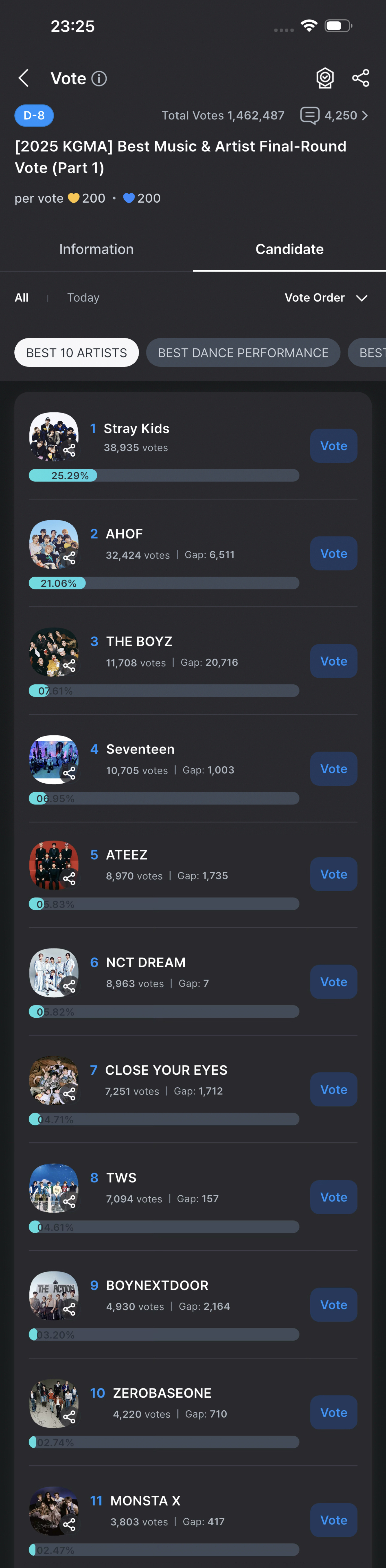Vote for CLOSE YOUR EYES

pyautogui.click(x=333, y=1090)
